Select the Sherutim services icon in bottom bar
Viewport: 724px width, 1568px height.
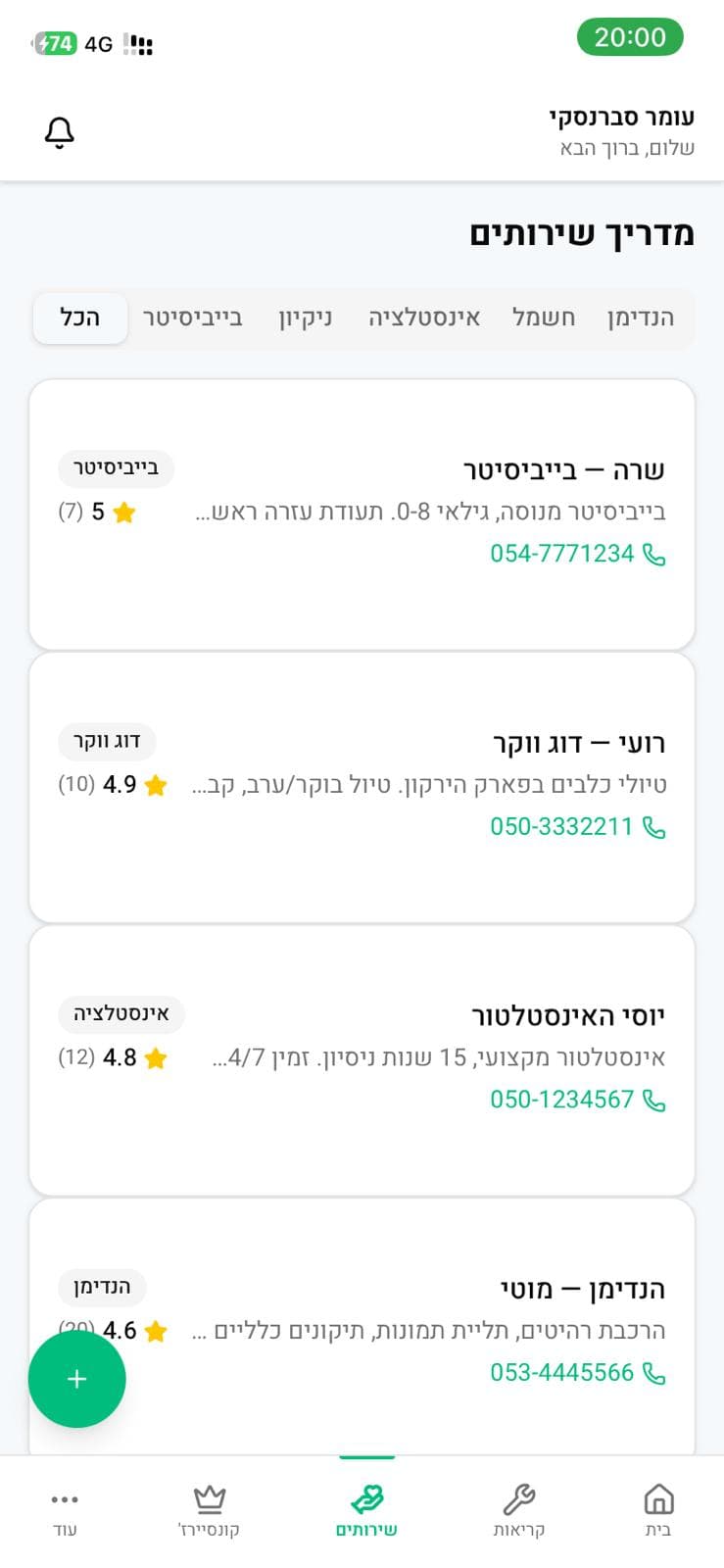point(367,1499)
